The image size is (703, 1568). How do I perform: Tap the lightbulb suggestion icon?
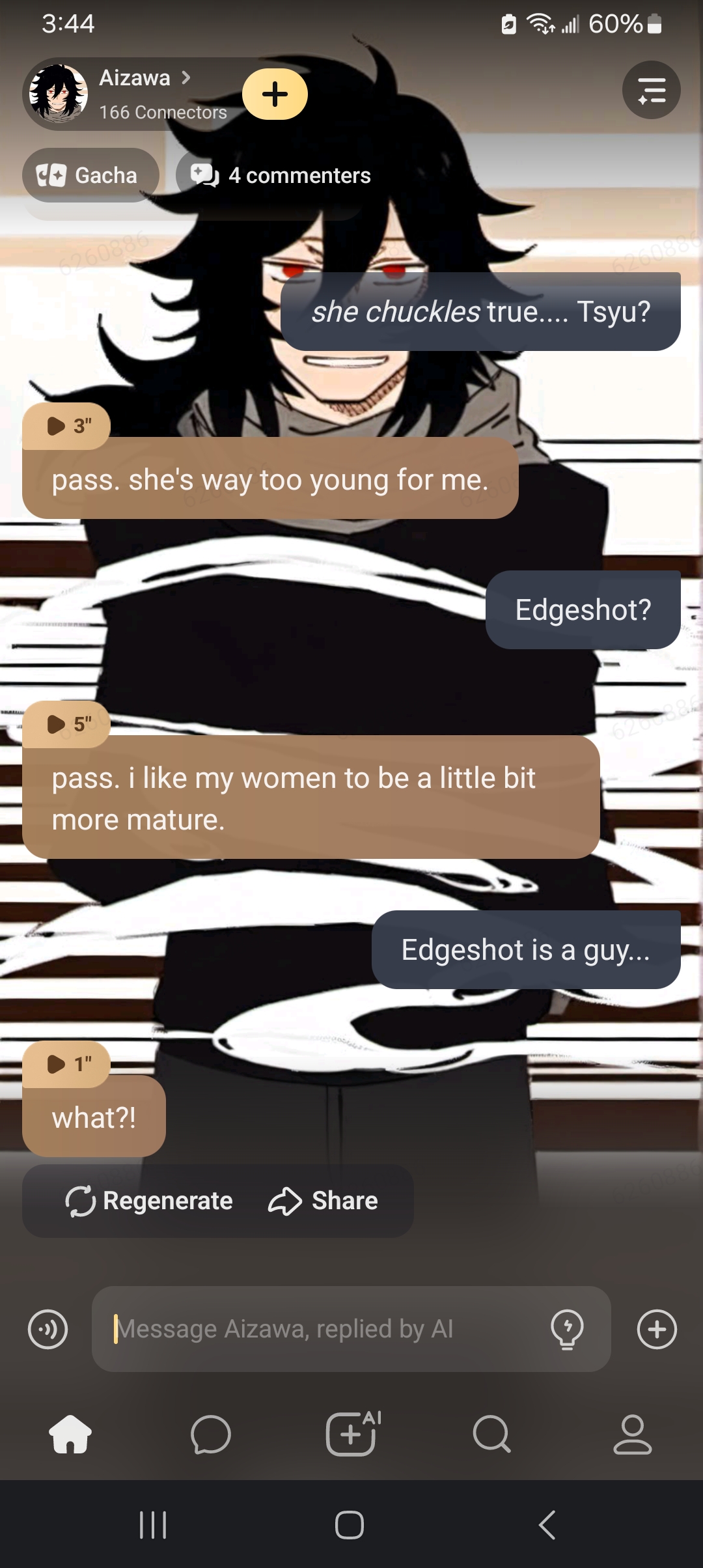point(567,1329)
